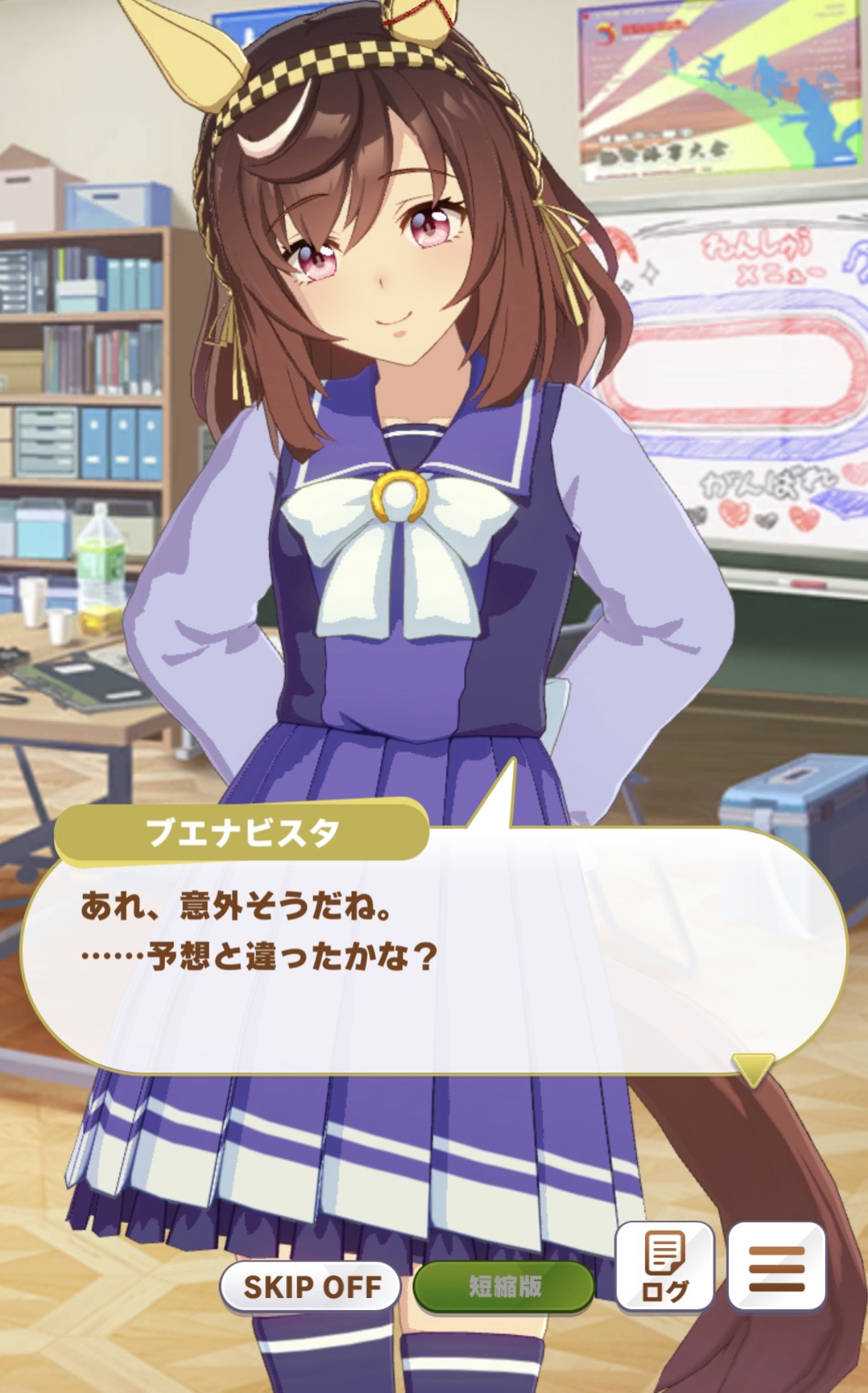
Task: Open the ログ dialogue log
Action: click(x=665, y=1267)
